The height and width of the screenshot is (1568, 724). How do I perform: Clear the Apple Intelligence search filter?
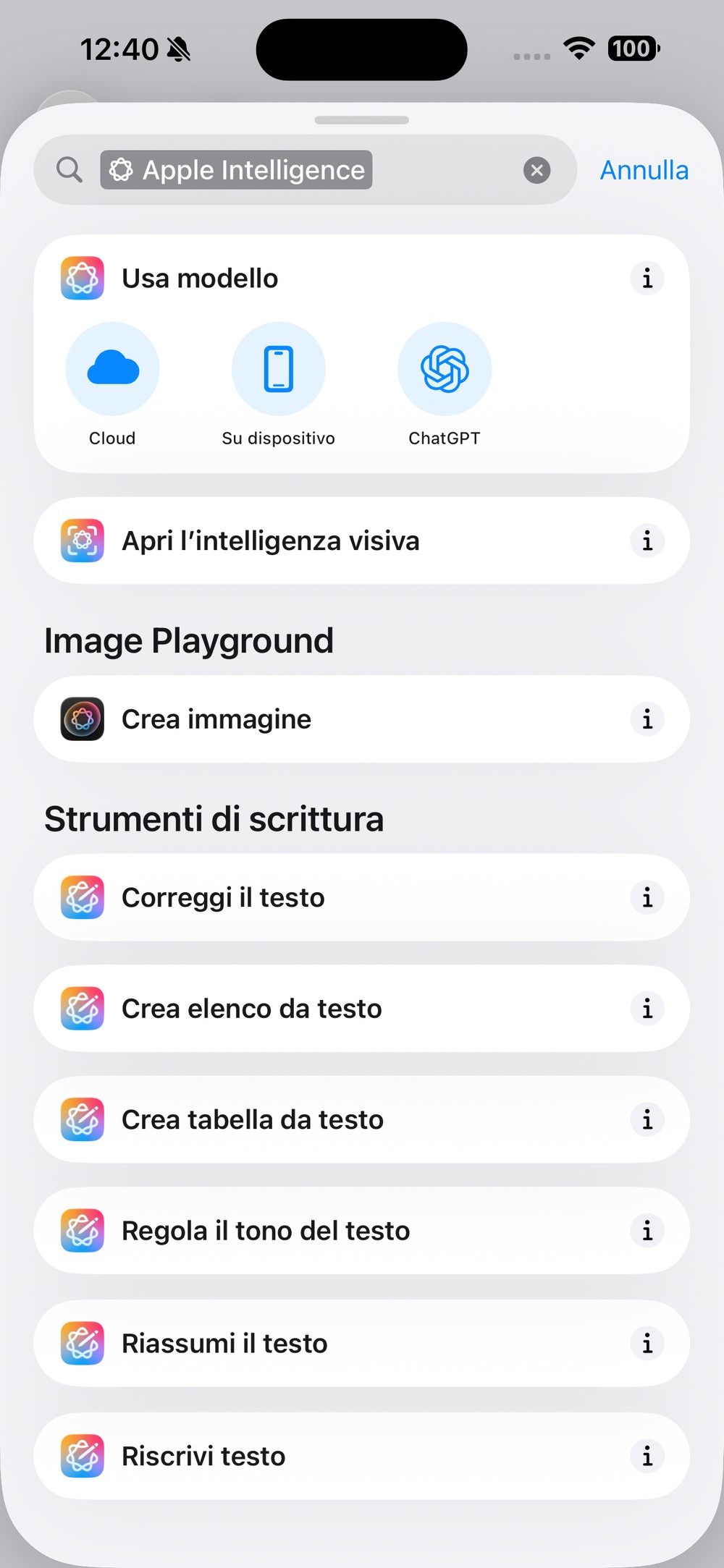[536, 170]
